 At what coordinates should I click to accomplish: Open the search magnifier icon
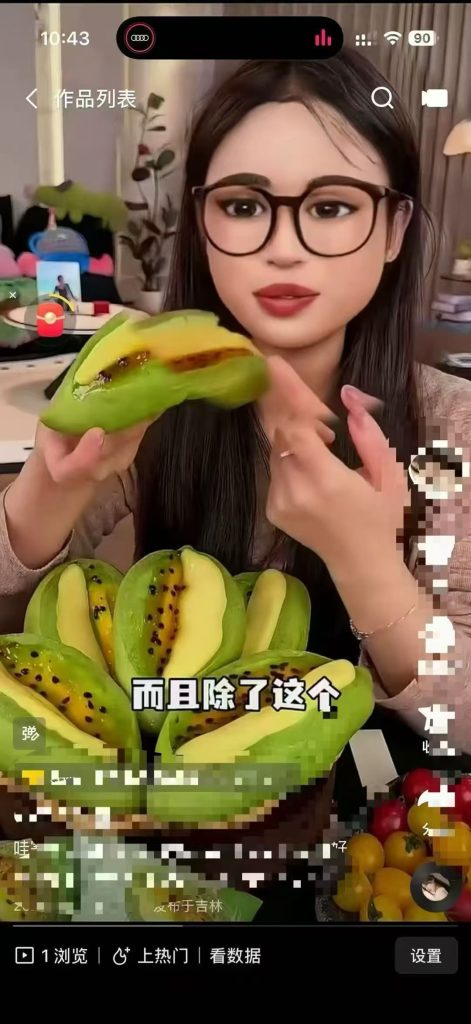pyautogui.click(x=382, y=98)
